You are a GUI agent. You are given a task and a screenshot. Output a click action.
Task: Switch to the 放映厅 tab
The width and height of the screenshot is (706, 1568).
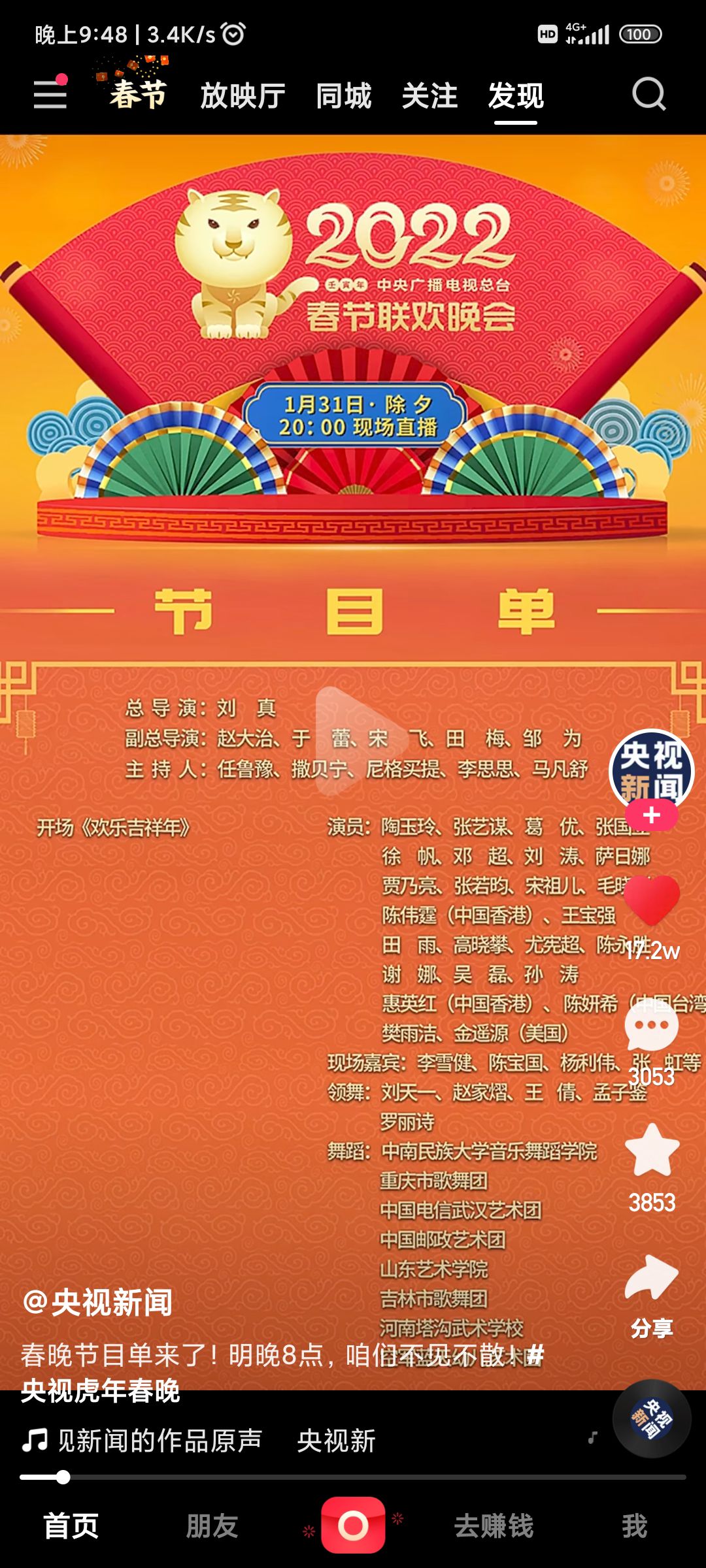[x=243, y=95]
